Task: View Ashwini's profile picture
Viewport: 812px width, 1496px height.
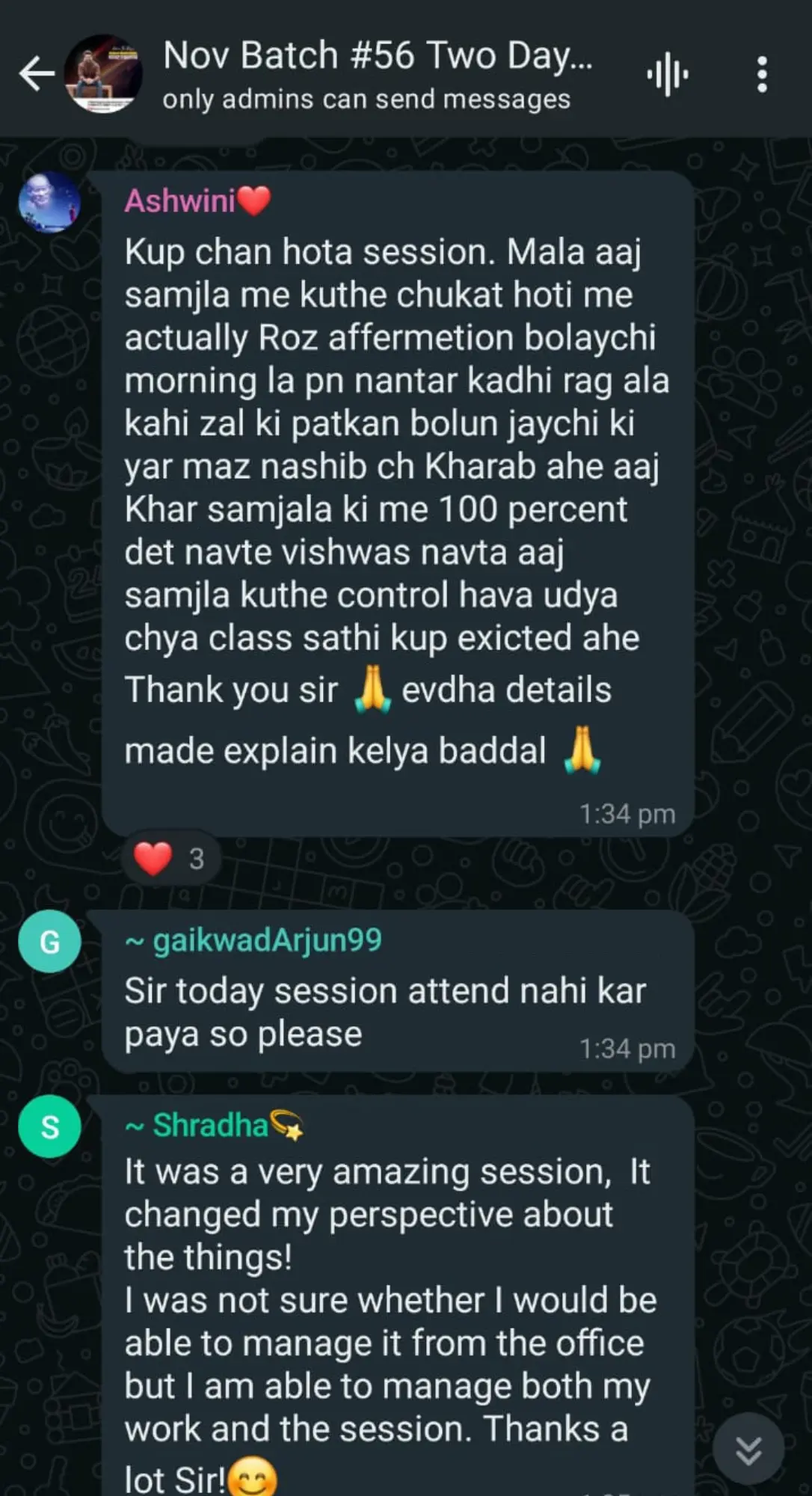Action: coord(49,202)
